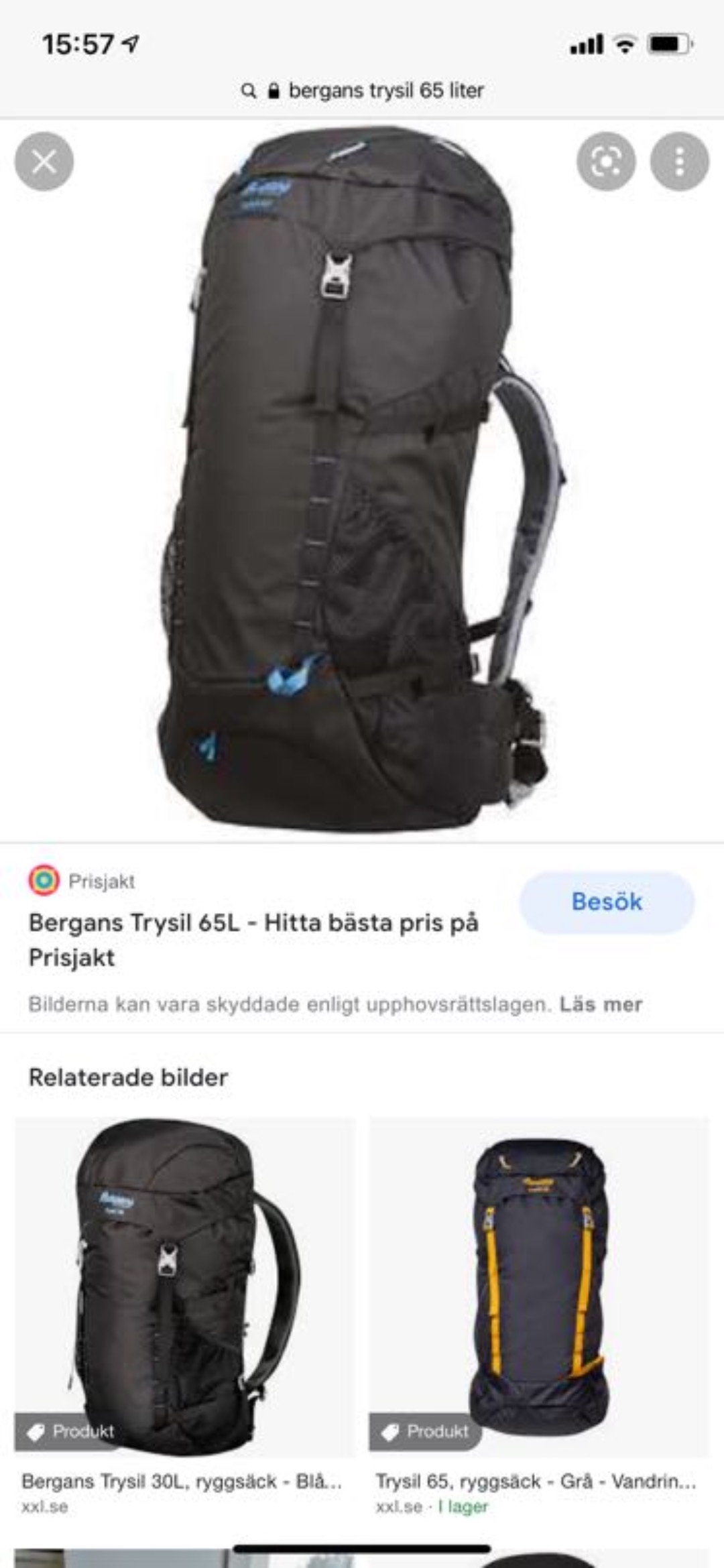724x1568 pixels.
Task: Open the Trysil 65 grå ryggsäck image
Action: tap(539, 1287)
